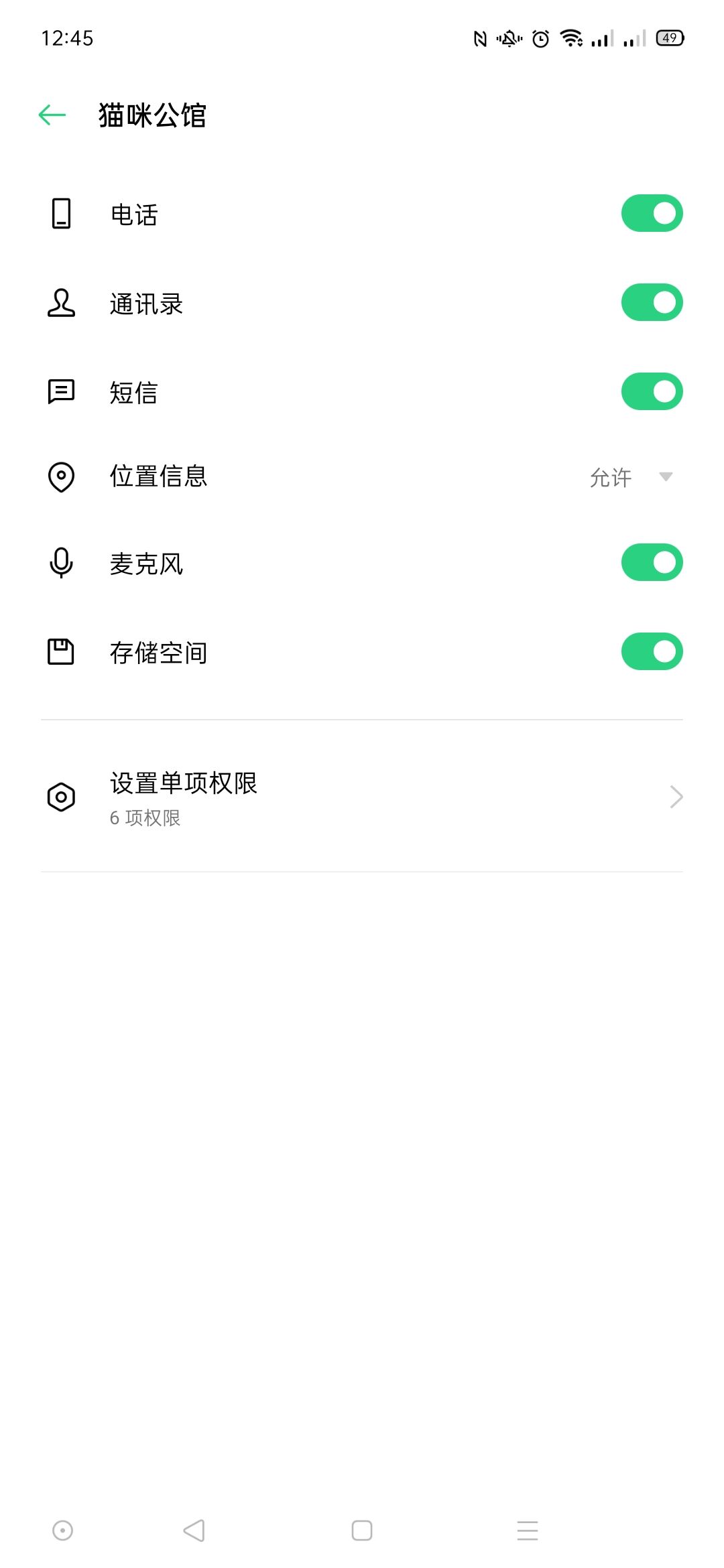Toggle the 麦克风 permission off
This screenshot has width=724, height=1568.
[652, 563]
